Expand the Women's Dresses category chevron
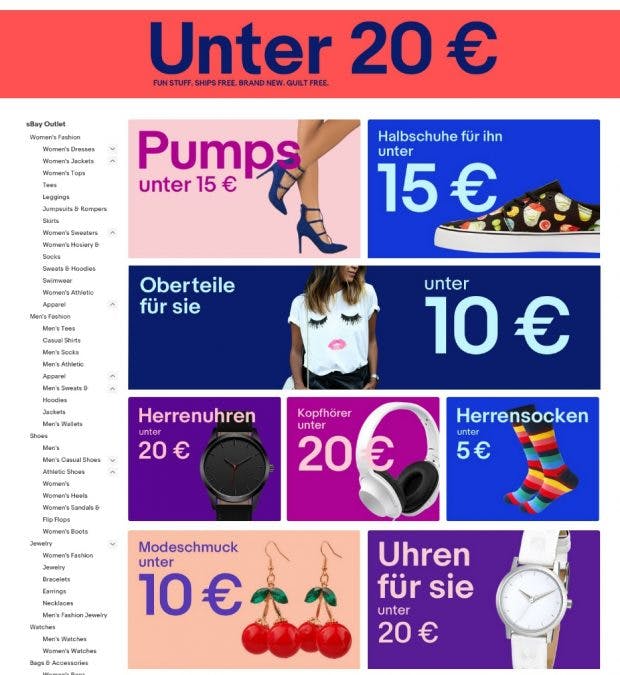Image resolution: width=620 pixels, height=675 pixels. 112,149
